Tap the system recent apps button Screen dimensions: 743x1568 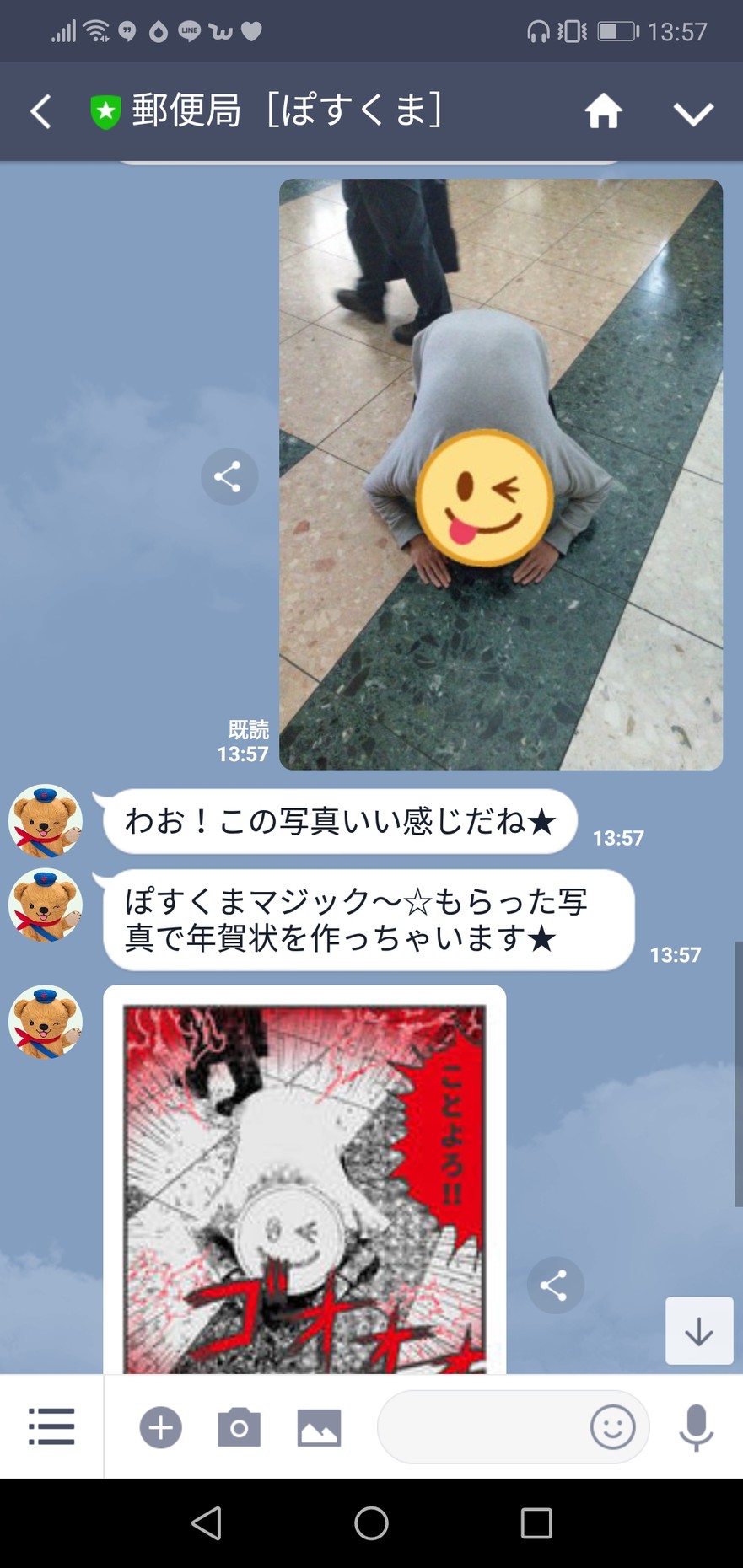pyautogui.click(x=536, y=1523)
